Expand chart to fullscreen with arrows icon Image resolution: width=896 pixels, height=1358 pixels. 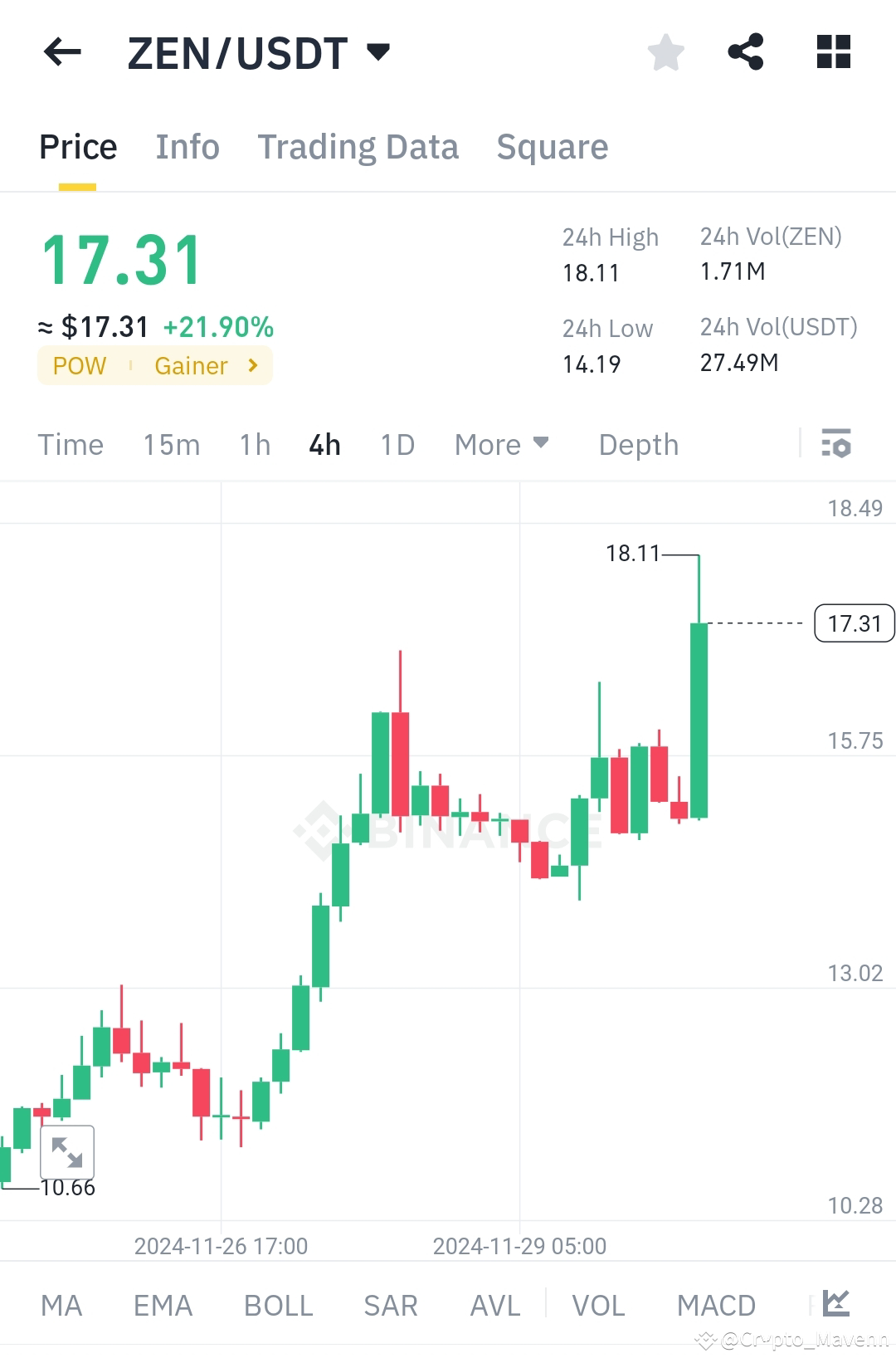tap(67, 1152)
